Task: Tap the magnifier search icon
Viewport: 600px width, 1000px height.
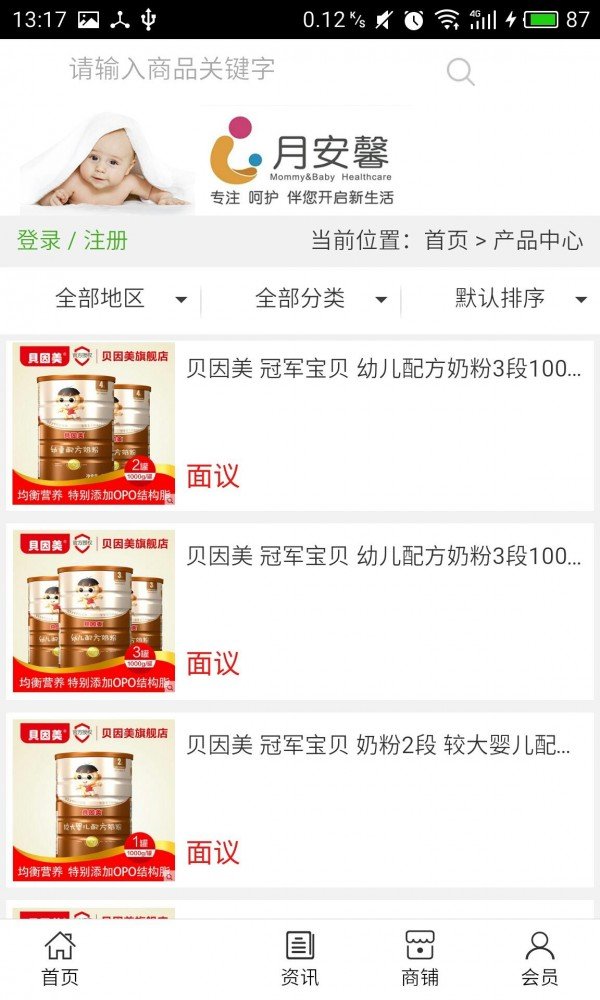Action: click(460, 71)
